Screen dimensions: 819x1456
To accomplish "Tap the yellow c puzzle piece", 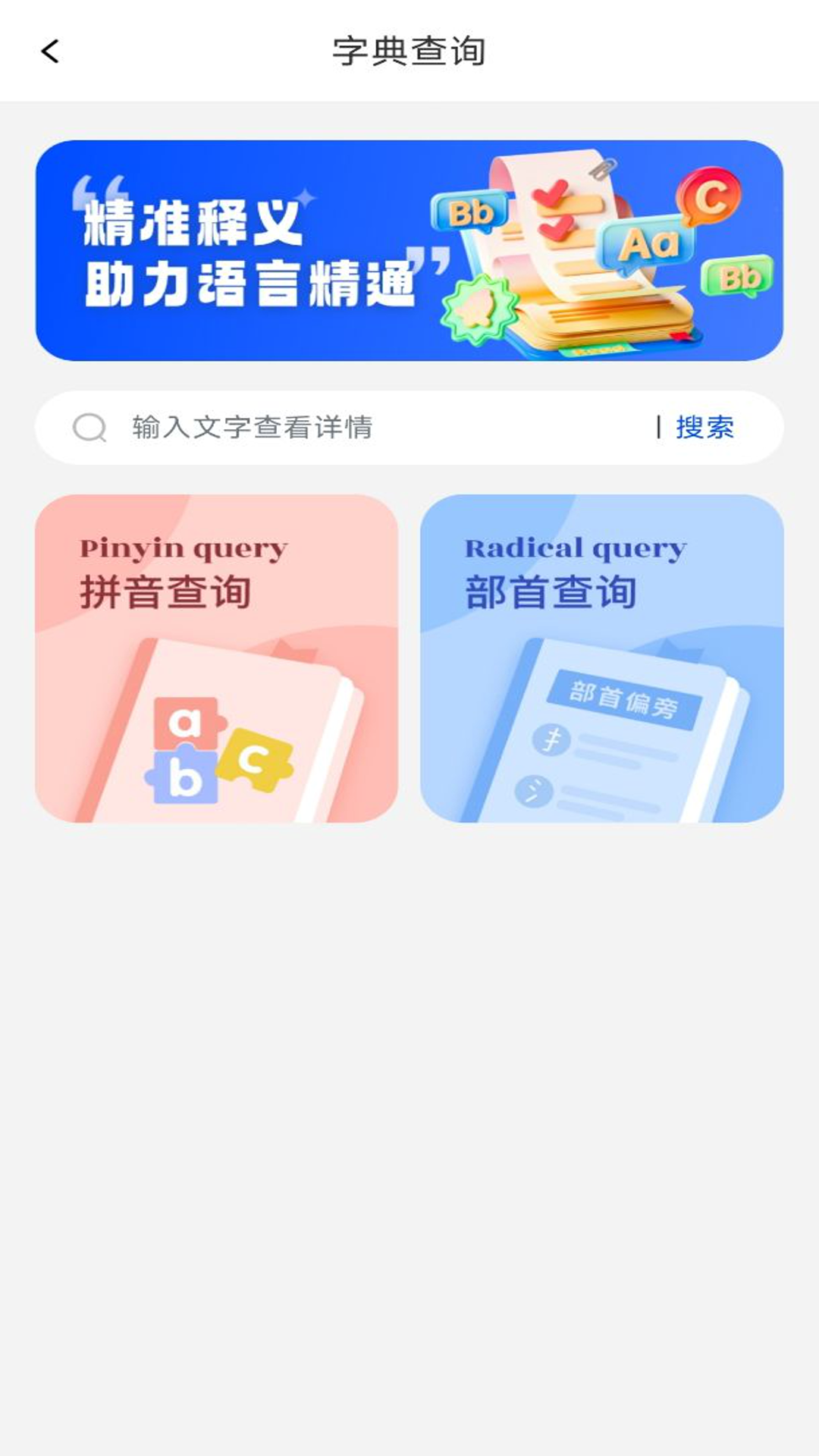I will tap(254, 756).
